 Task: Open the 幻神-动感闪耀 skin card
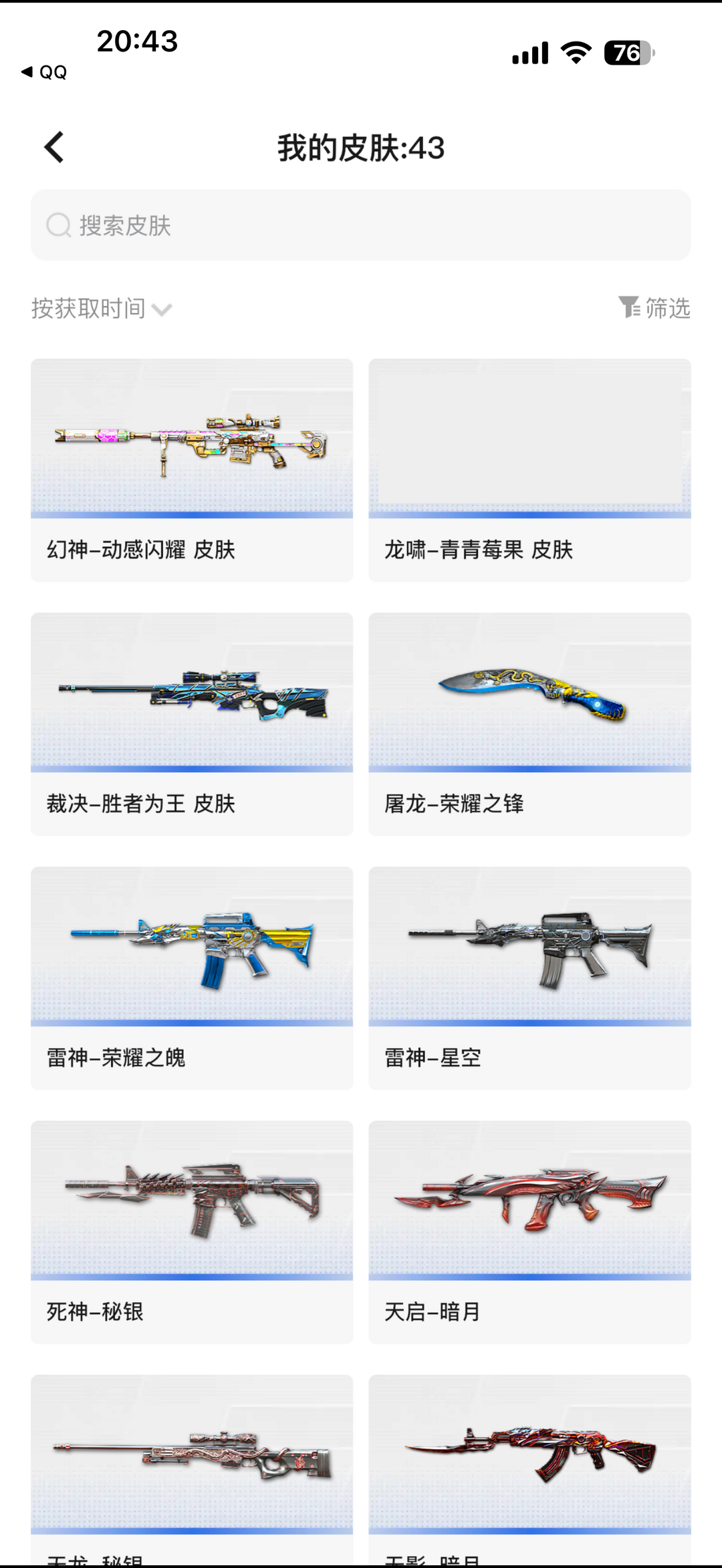pyautogui.click(x=192, y=470)
